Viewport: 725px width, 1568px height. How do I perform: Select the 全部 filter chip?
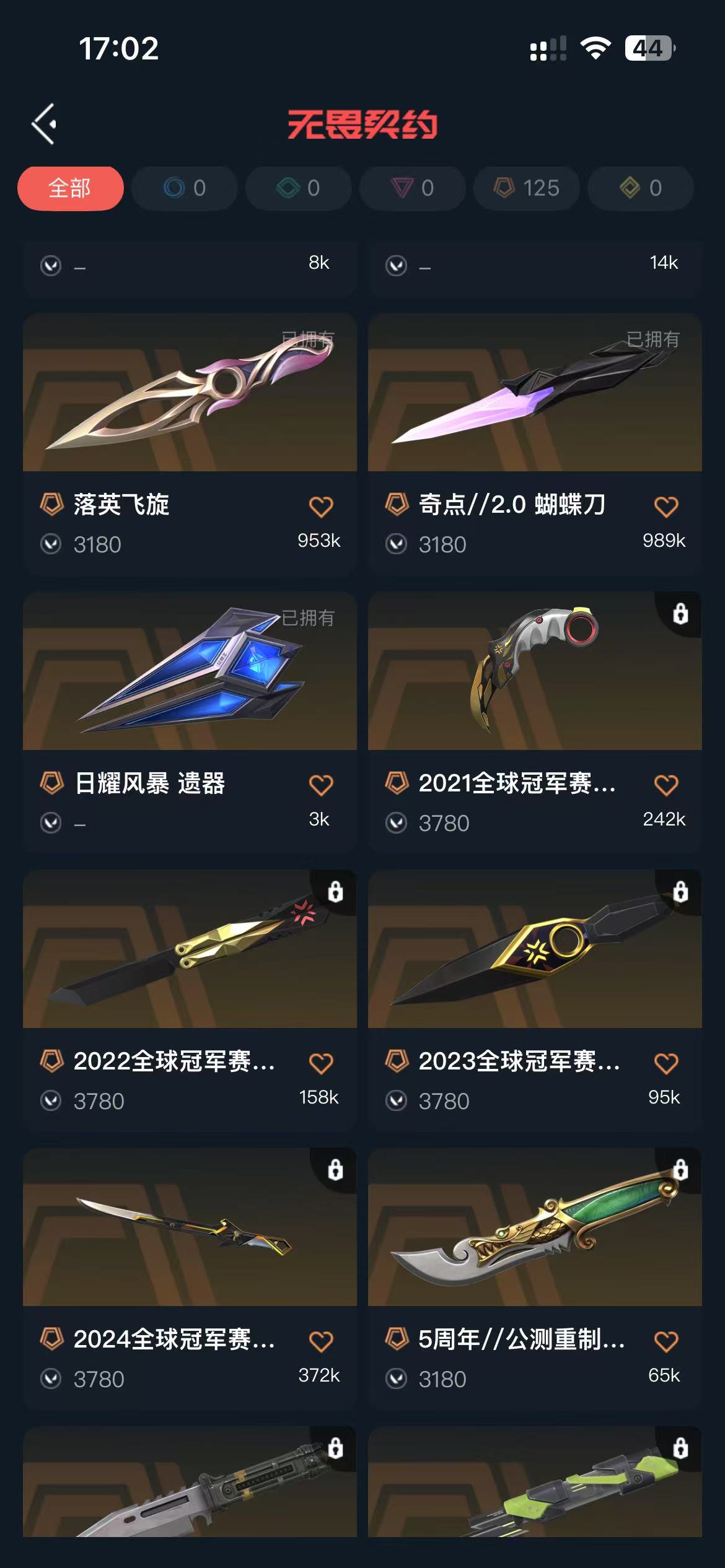pos(70,188)
